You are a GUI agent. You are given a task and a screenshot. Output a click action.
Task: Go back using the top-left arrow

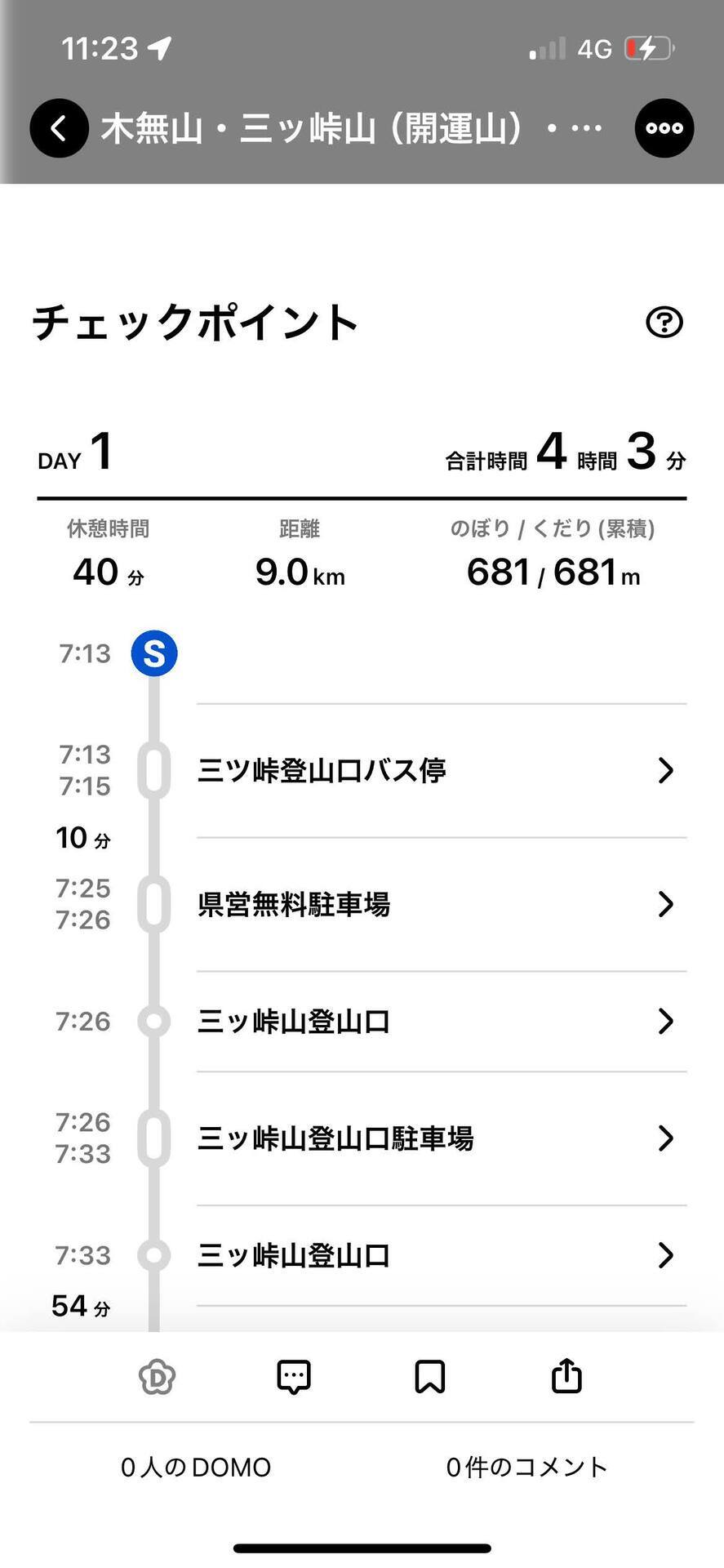59,128
